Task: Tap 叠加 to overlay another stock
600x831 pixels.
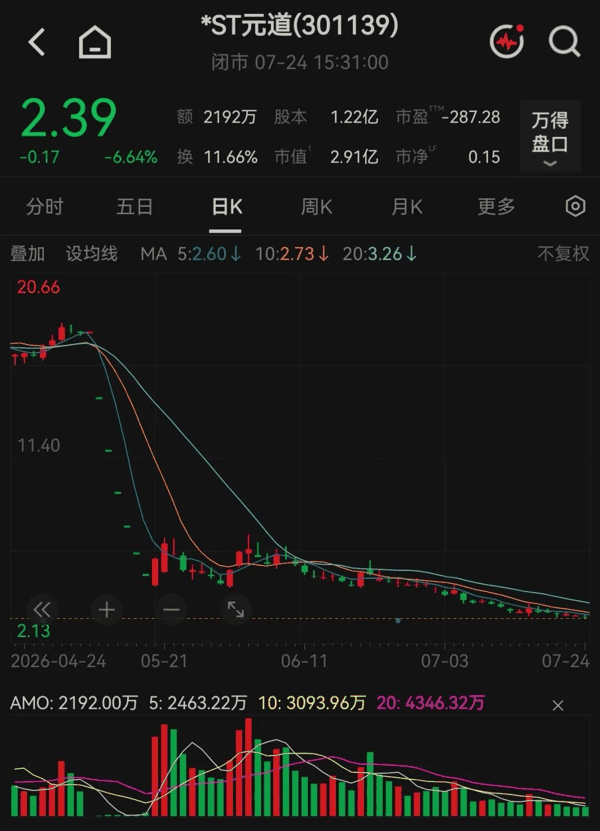Action: 28,254
